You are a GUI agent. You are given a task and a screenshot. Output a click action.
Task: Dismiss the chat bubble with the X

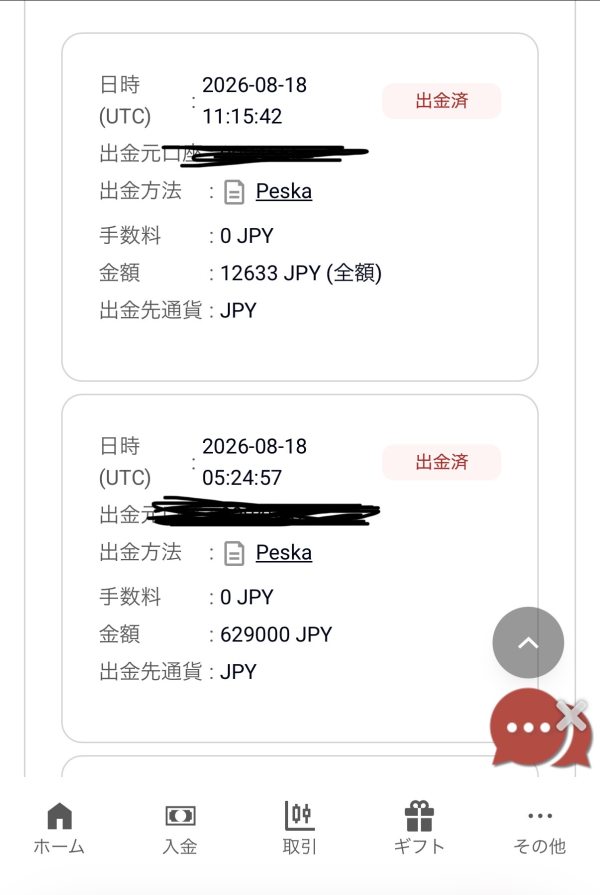tap(571, 715)
